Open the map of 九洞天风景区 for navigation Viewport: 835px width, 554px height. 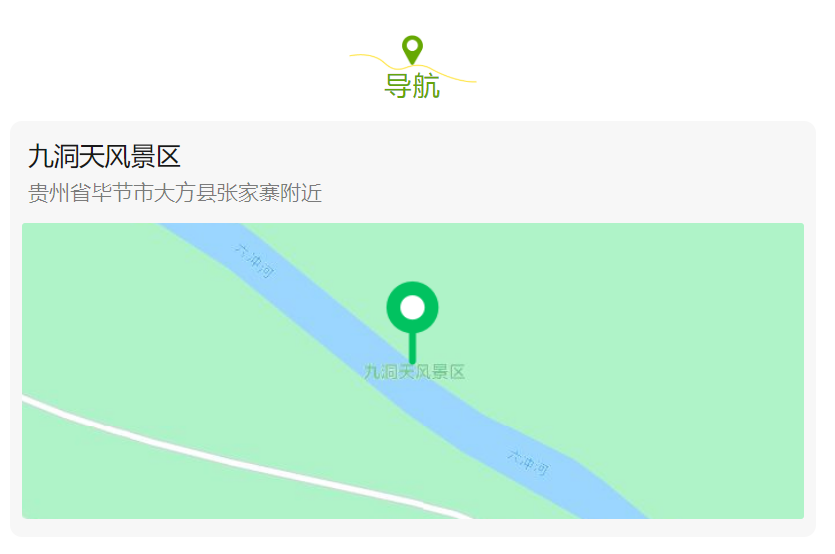tap(412, 370)
